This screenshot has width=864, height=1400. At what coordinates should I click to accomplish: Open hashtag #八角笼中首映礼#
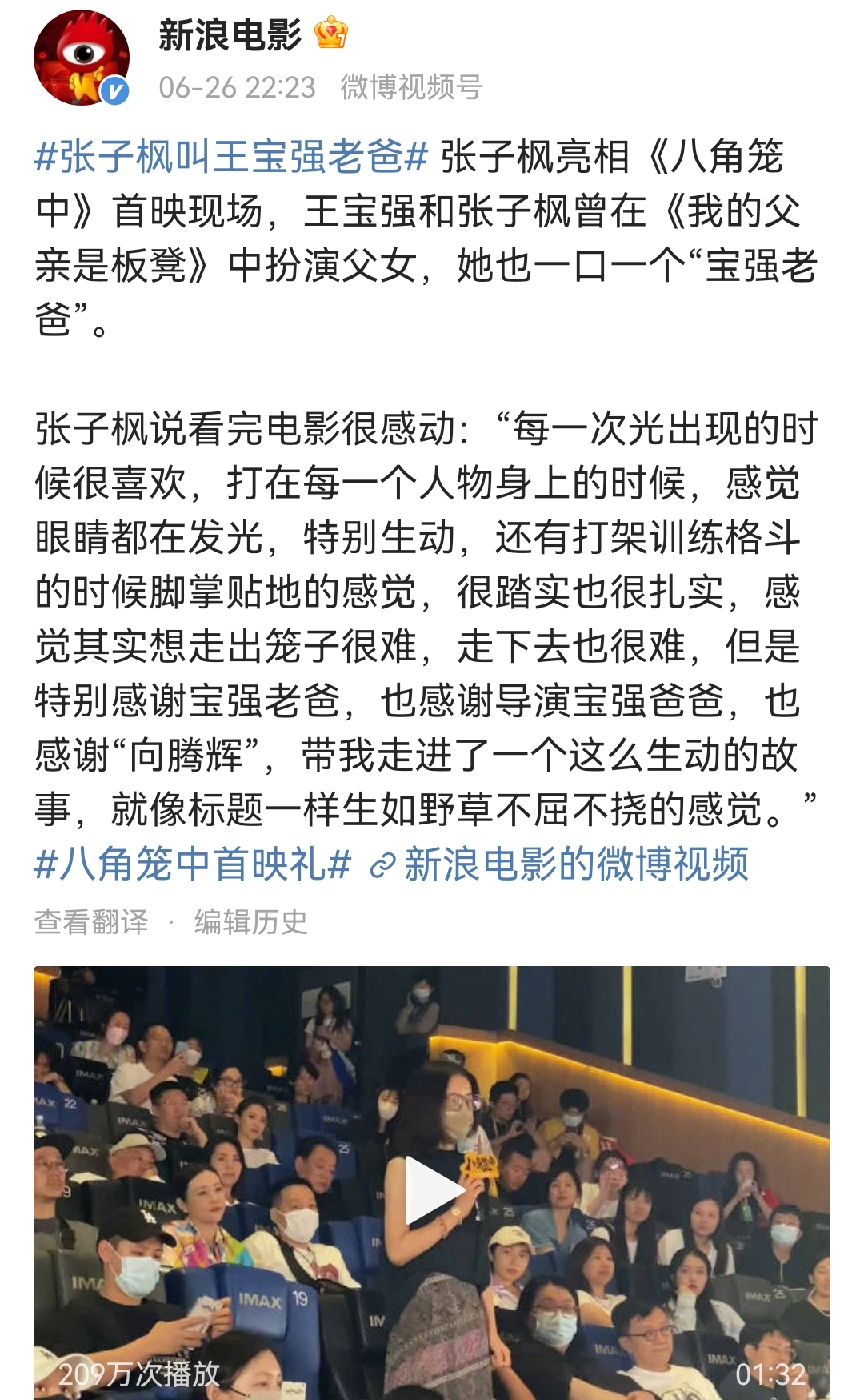(193, 864)
